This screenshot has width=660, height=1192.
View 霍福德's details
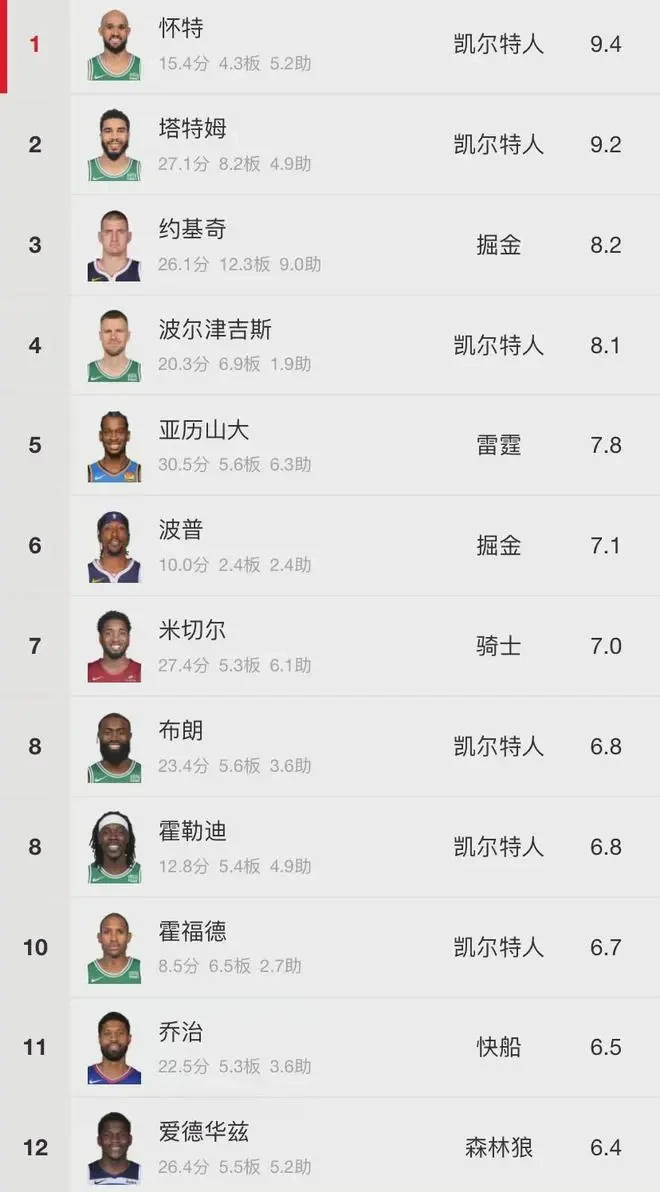(x=330, y=947)
